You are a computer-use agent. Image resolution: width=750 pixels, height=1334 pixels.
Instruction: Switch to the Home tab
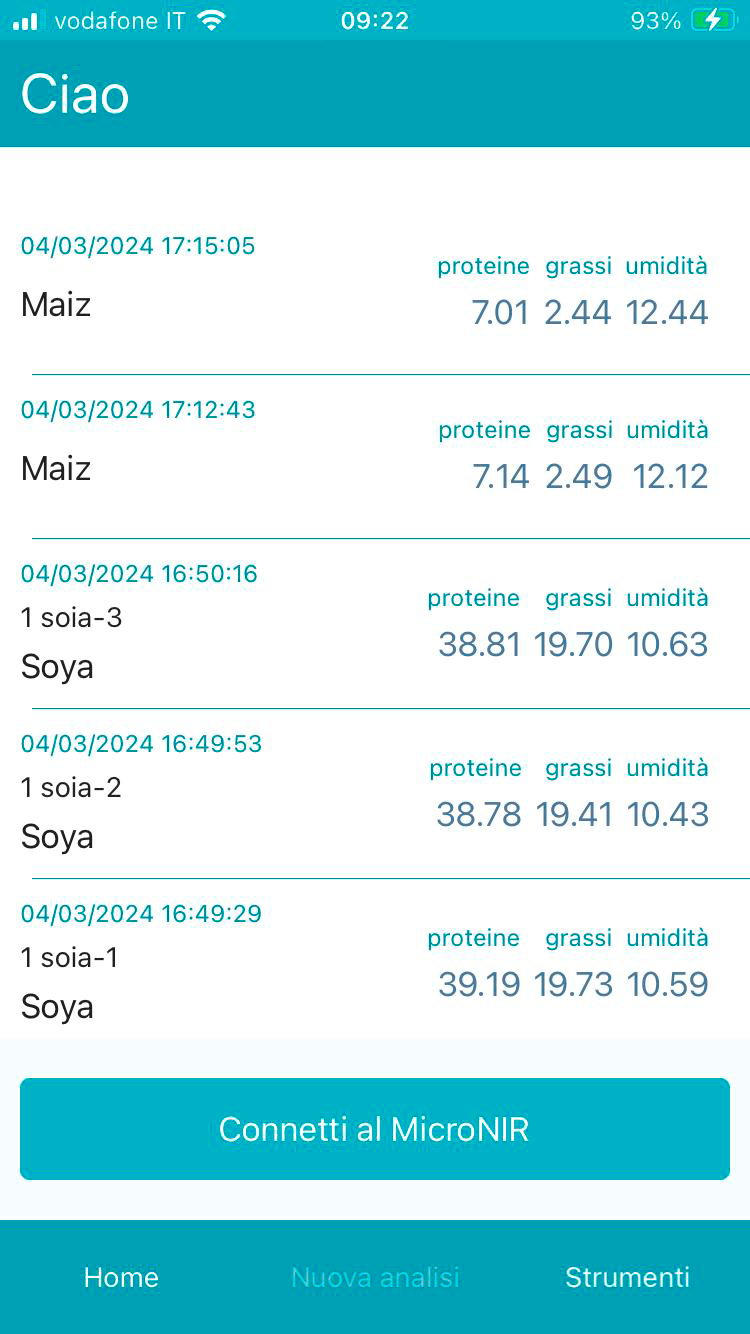tap(121, 1277)
